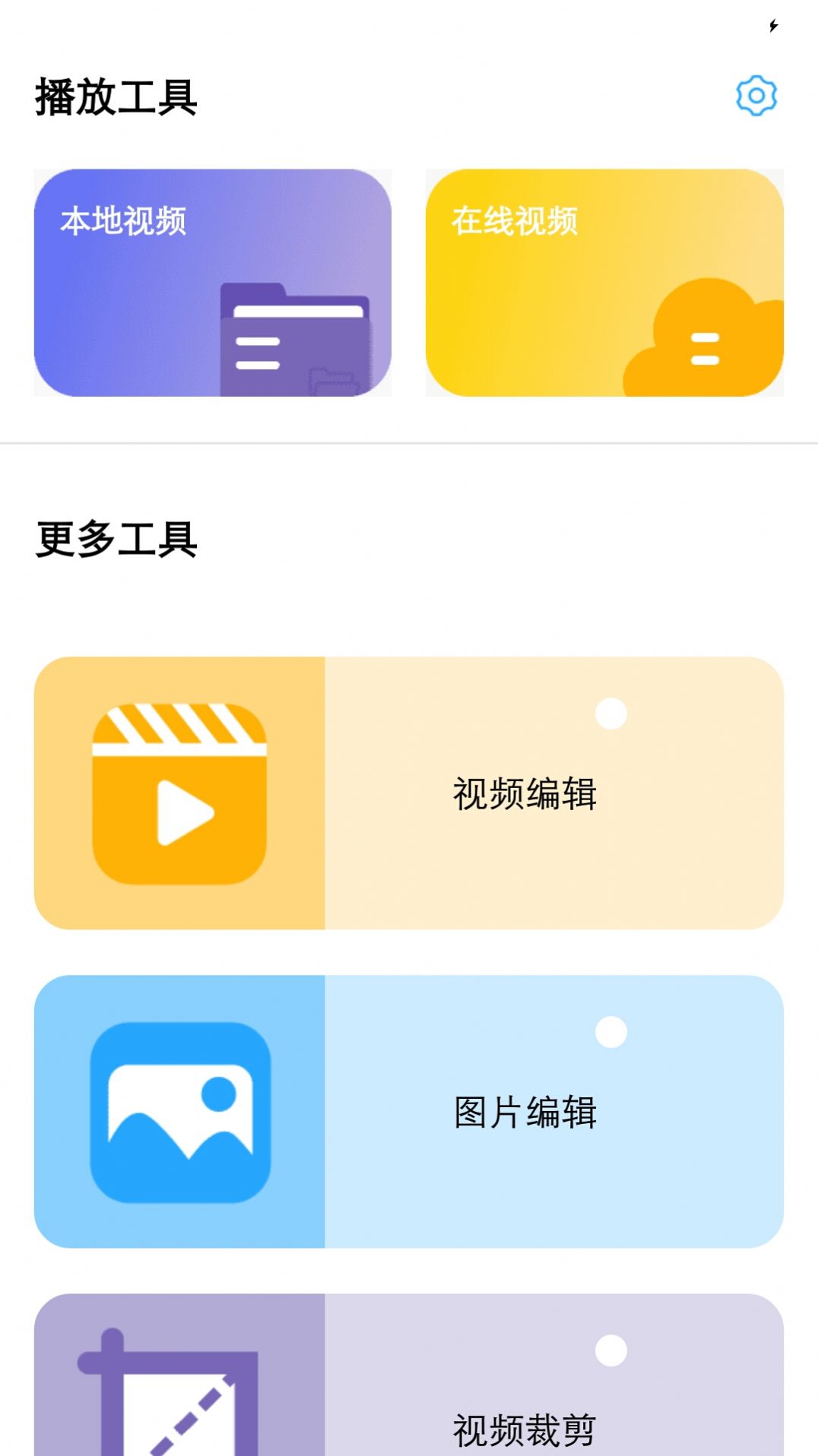Switch to the 在线视频 tab
This screenshot has height=1456, width=818.
click(x=604, y=281)
